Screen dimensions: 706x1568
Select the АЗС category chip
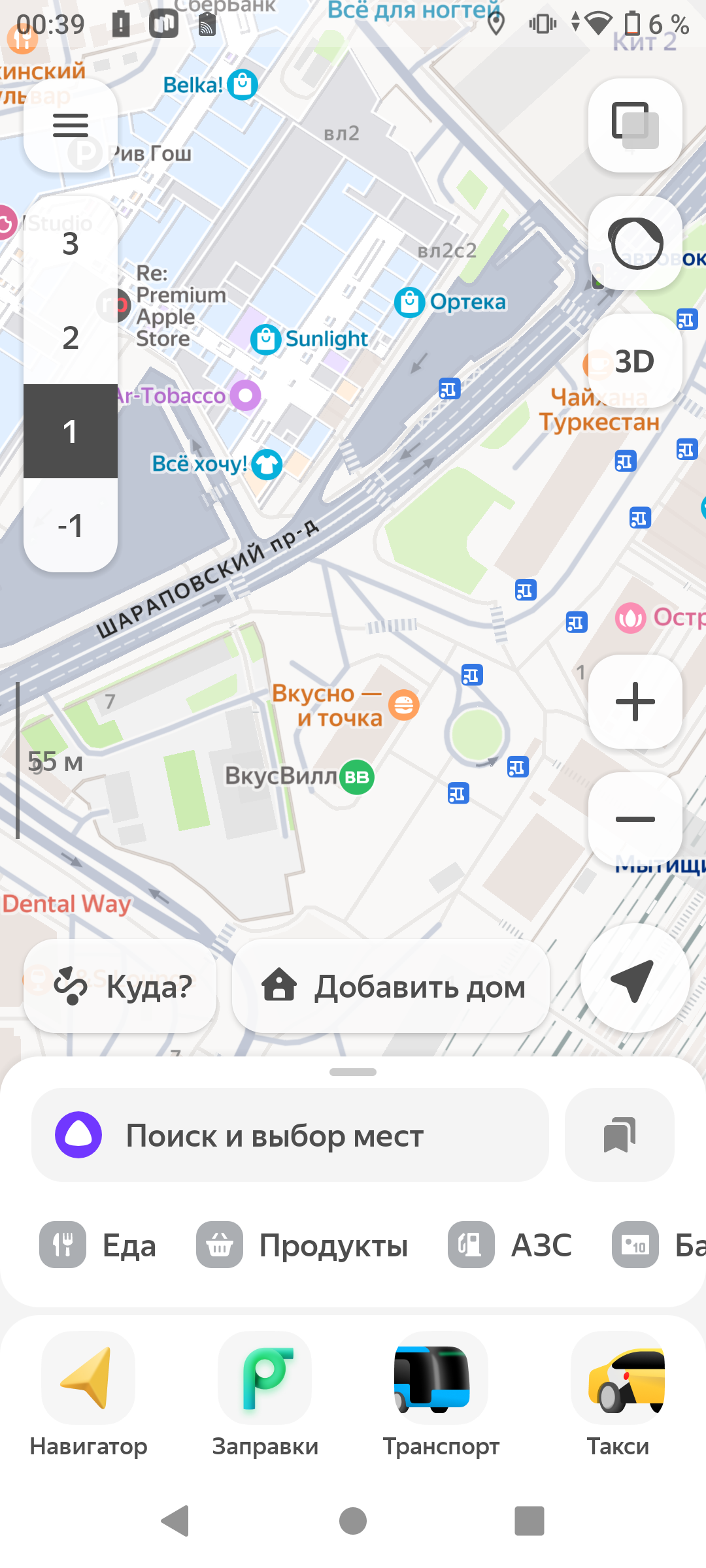tap(510, 1245)
